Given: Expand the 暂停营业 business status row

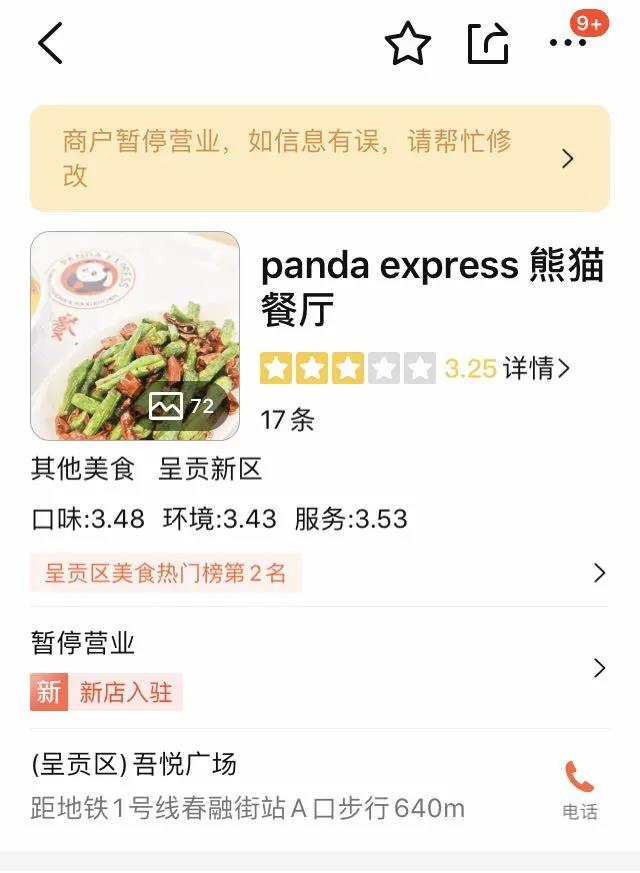Looking at the screenshot, I should (319, 667).
